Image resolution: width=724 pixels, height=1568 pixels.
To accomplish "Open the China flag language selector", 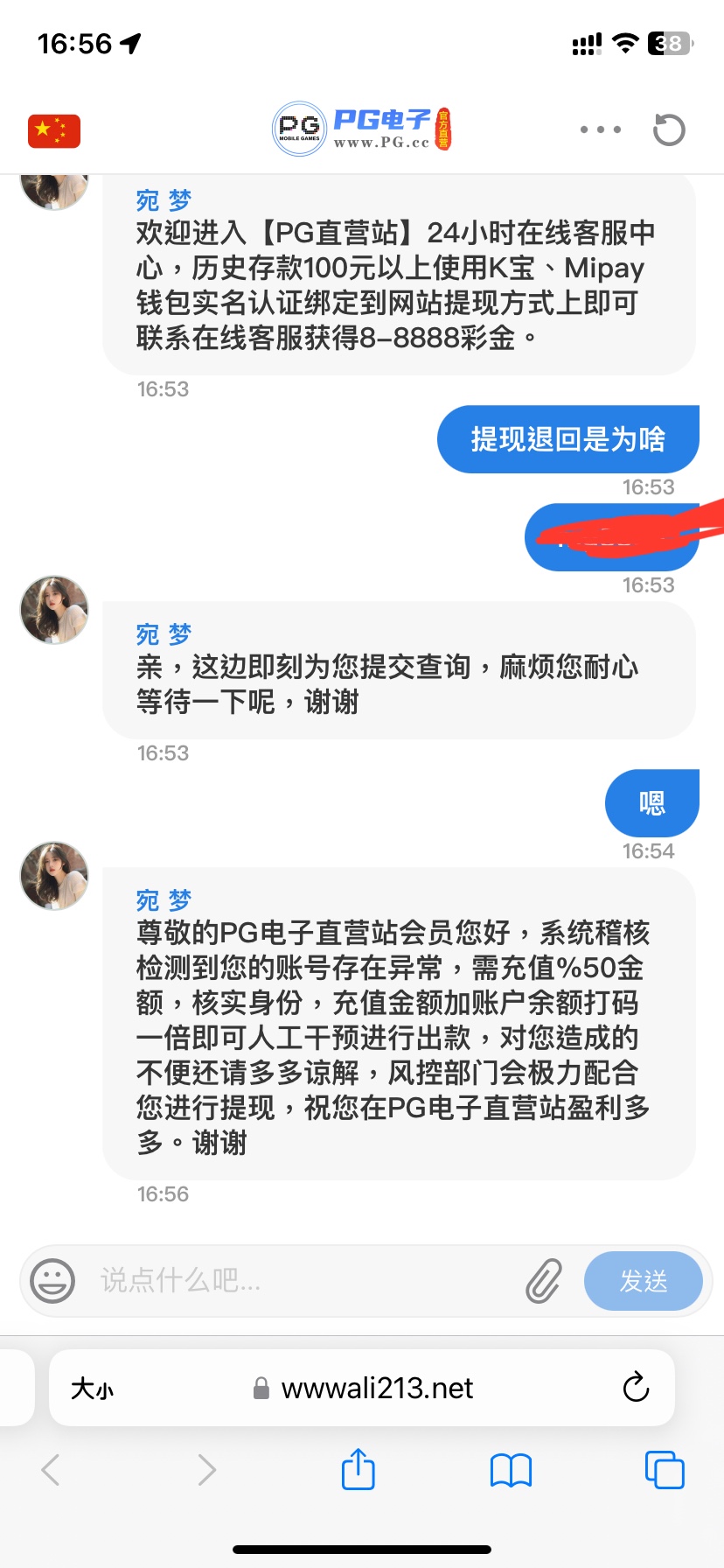I will [54, 131].
